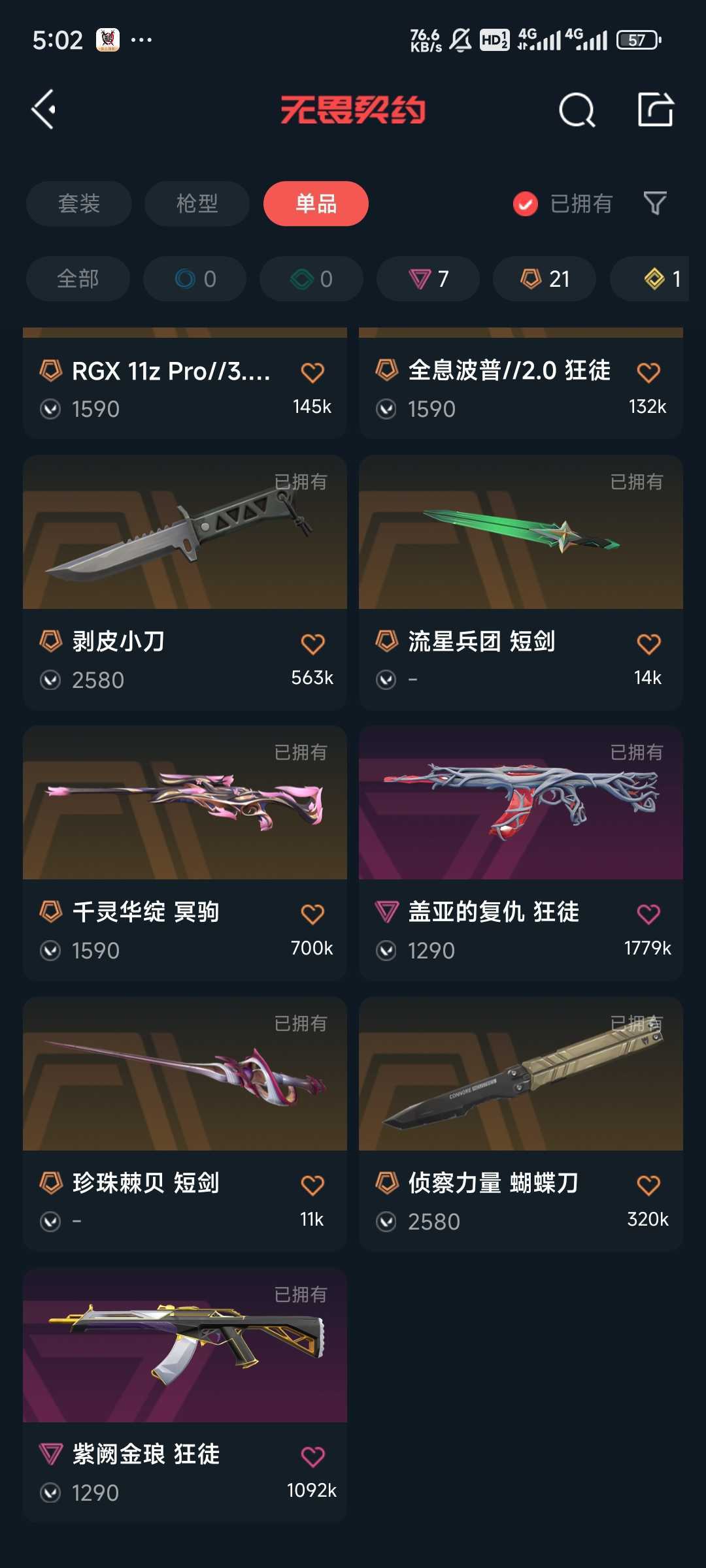
Task: Uncheck the 已拥有 checkbox
Action: point(525,204)
